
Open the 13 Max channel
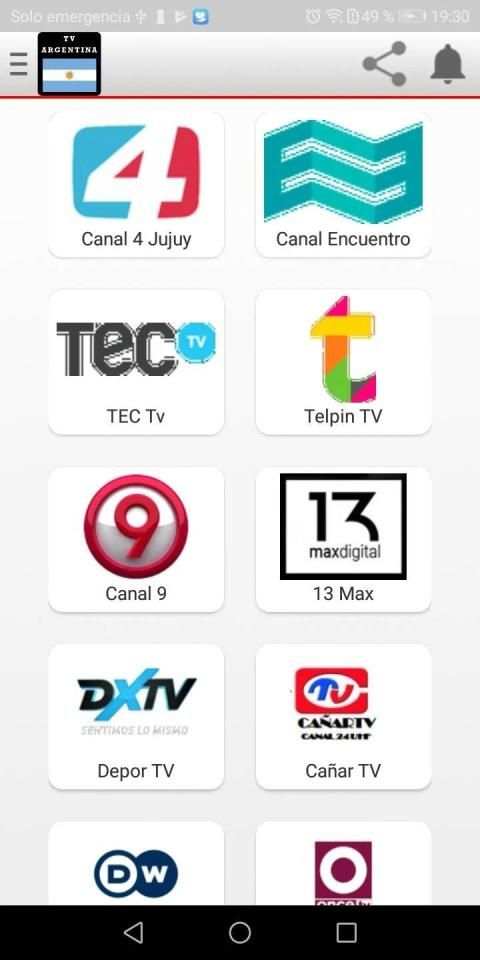pos(343,539)
